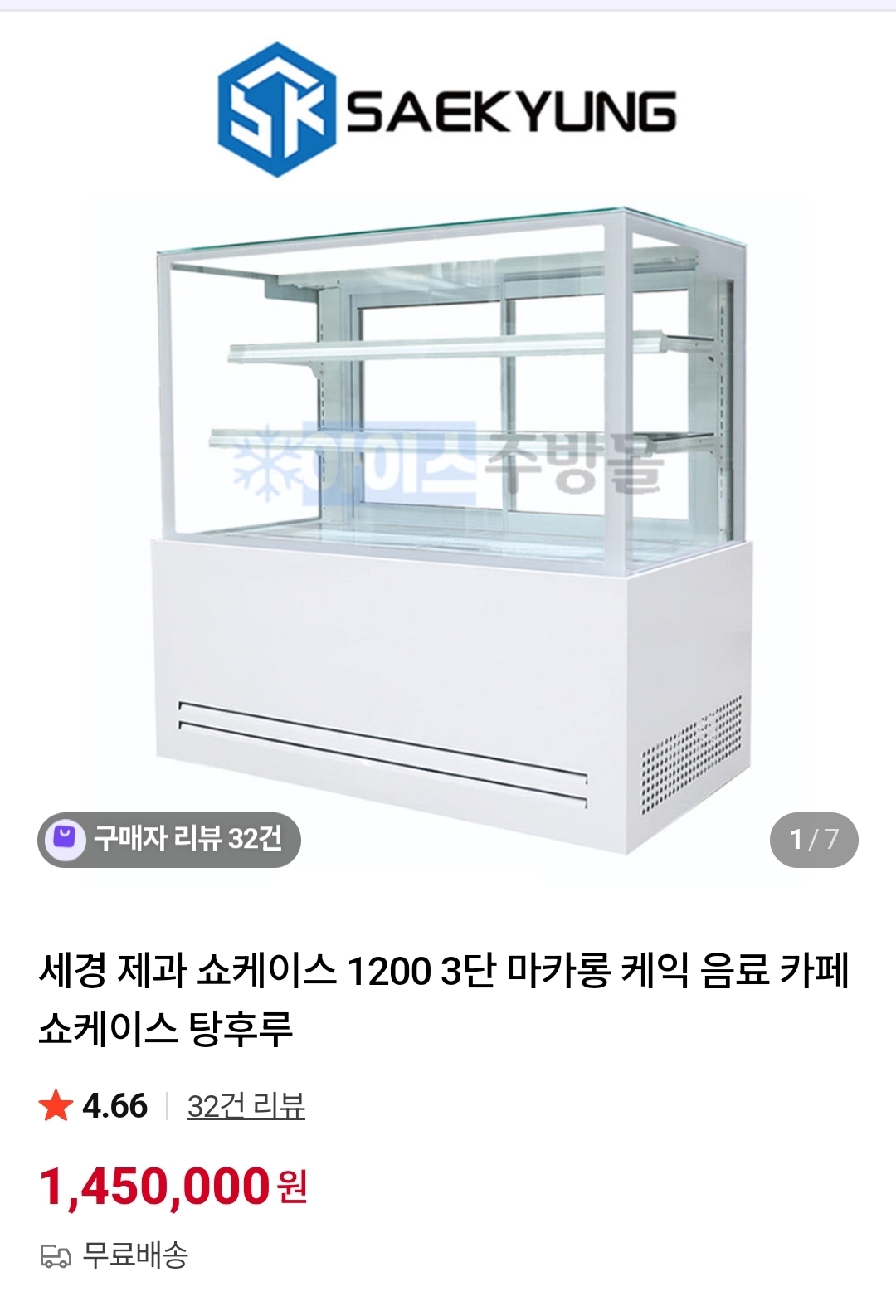896x1316 pixels.
Task: Tap the showcase product photo
Action: [448, 514]
